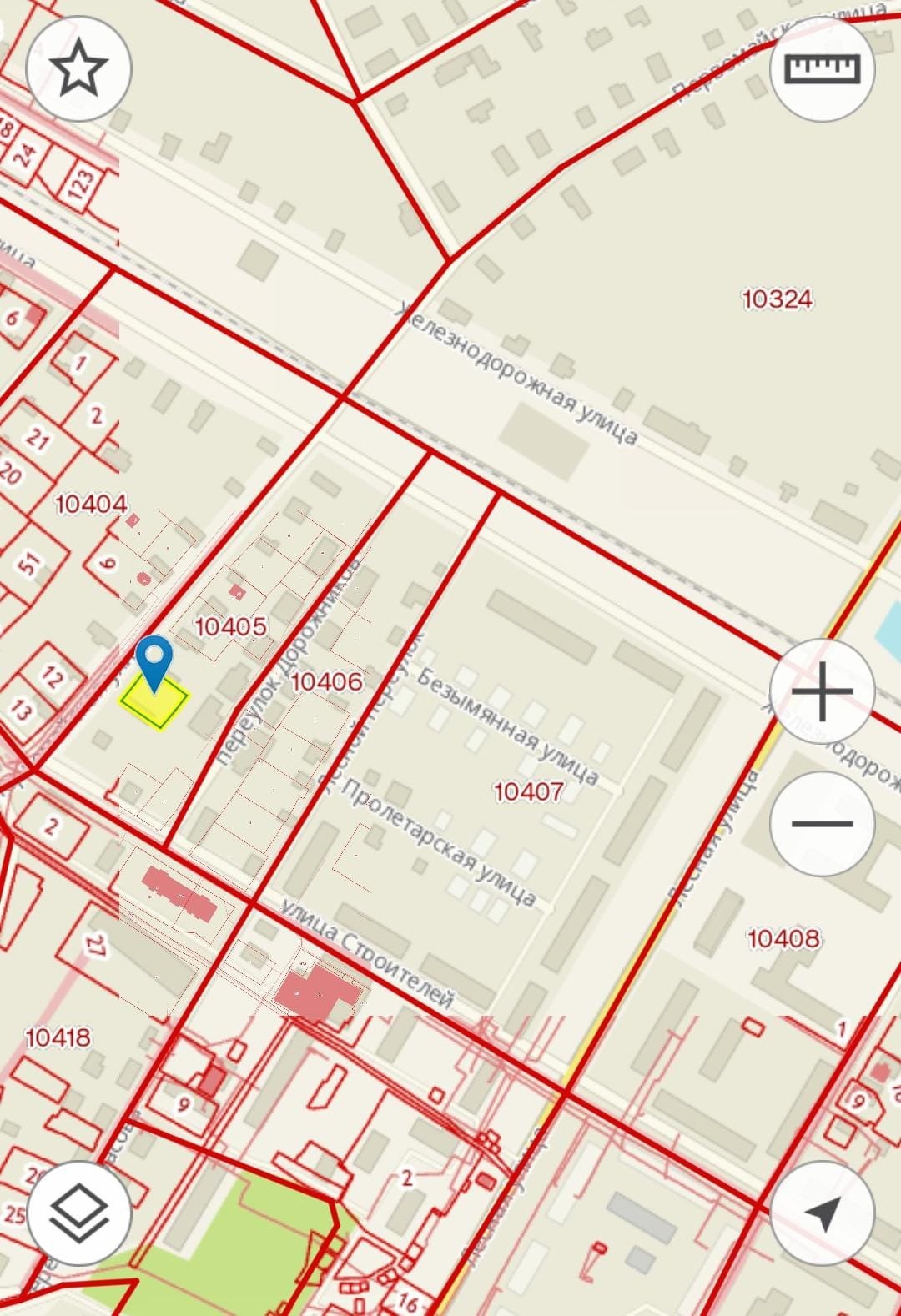
Task: Open the ruler measurement tool
Action: coord(822,68)
